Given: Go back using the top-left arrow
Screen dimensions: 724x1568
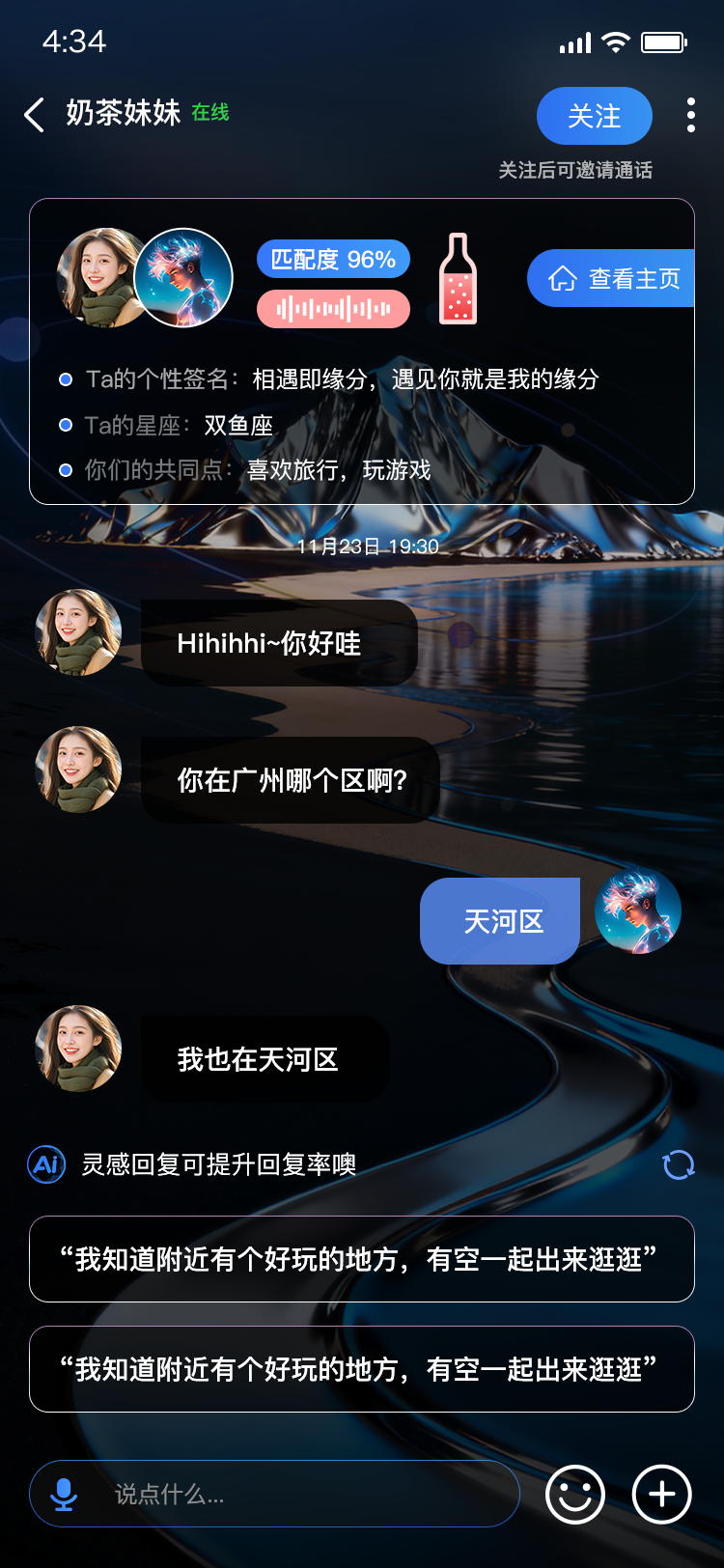Looking at the screenshot, I should pyautogui.click(x=35, y=115).
